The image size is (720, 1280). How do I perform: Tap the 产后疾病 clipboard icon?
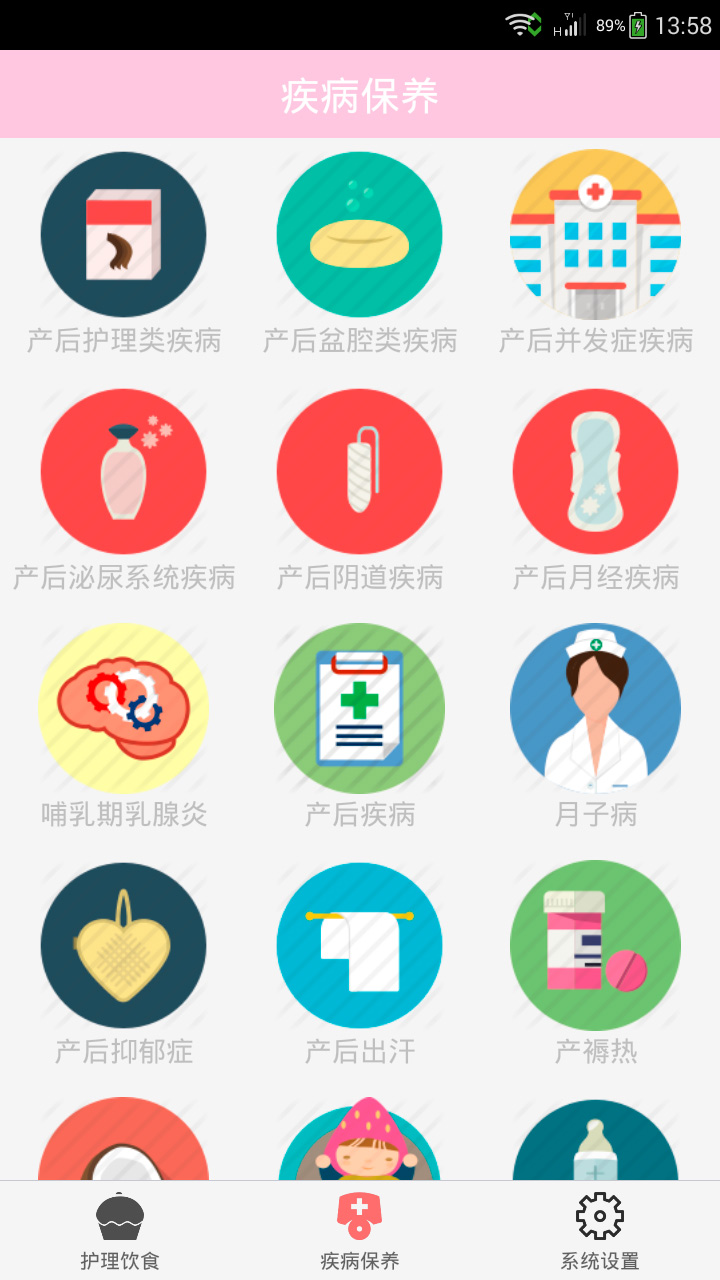click(359, 708)
